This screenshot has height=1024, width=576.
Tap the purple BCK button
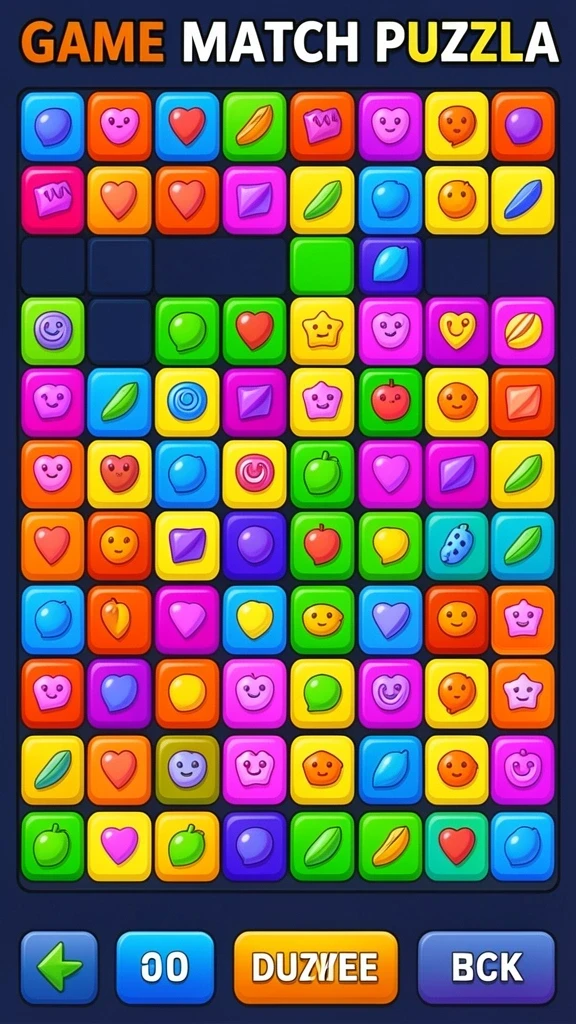coord(487,967)
